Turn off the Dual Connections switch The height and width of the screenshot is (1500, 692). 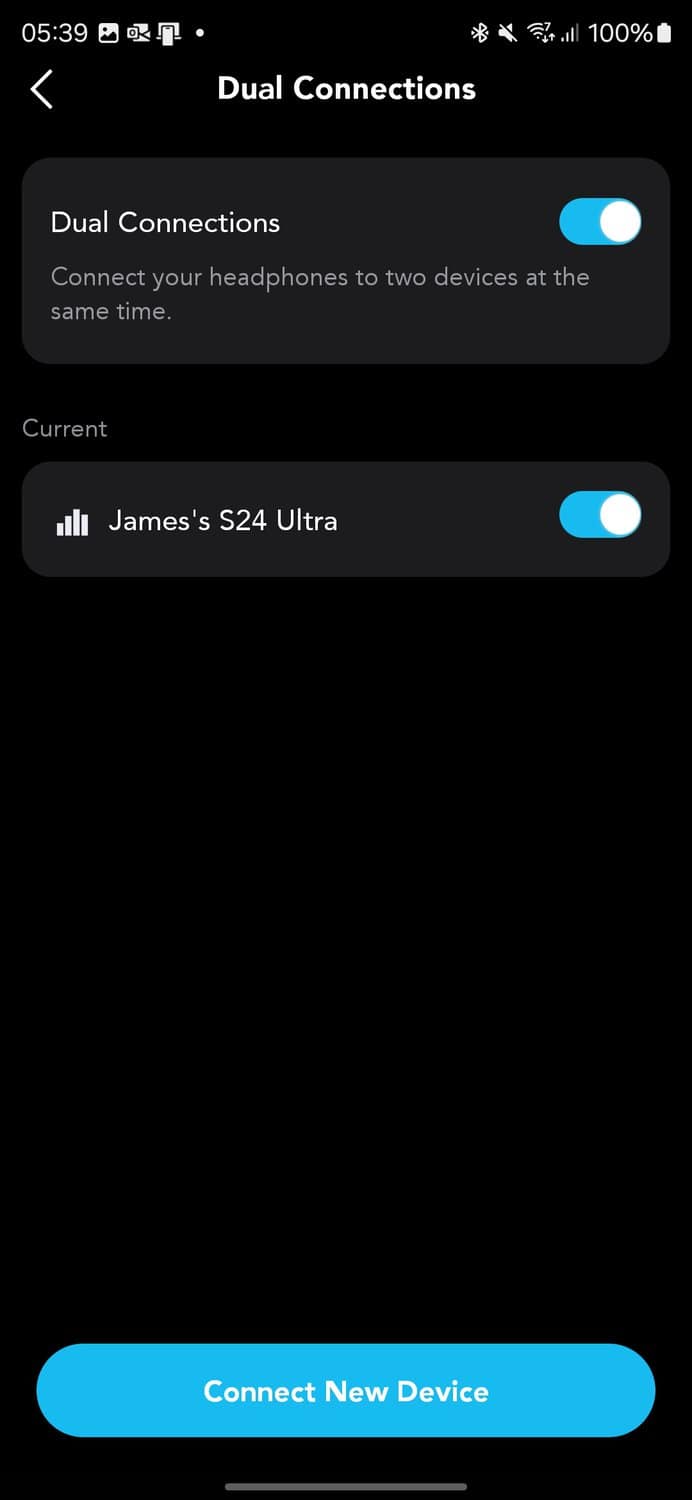point(599,222)
